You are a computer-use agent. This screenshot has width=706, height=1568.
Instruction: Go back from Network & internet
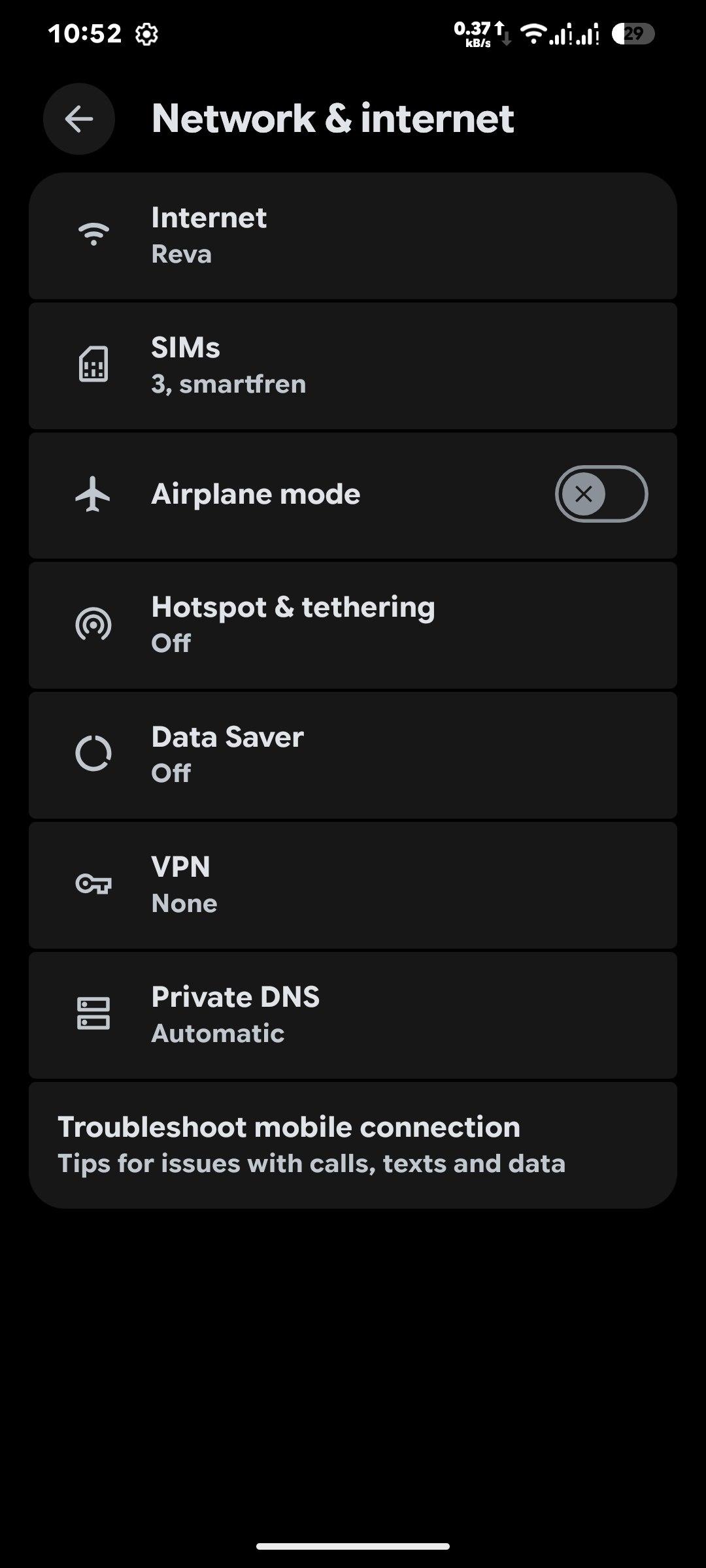[79, 119]
